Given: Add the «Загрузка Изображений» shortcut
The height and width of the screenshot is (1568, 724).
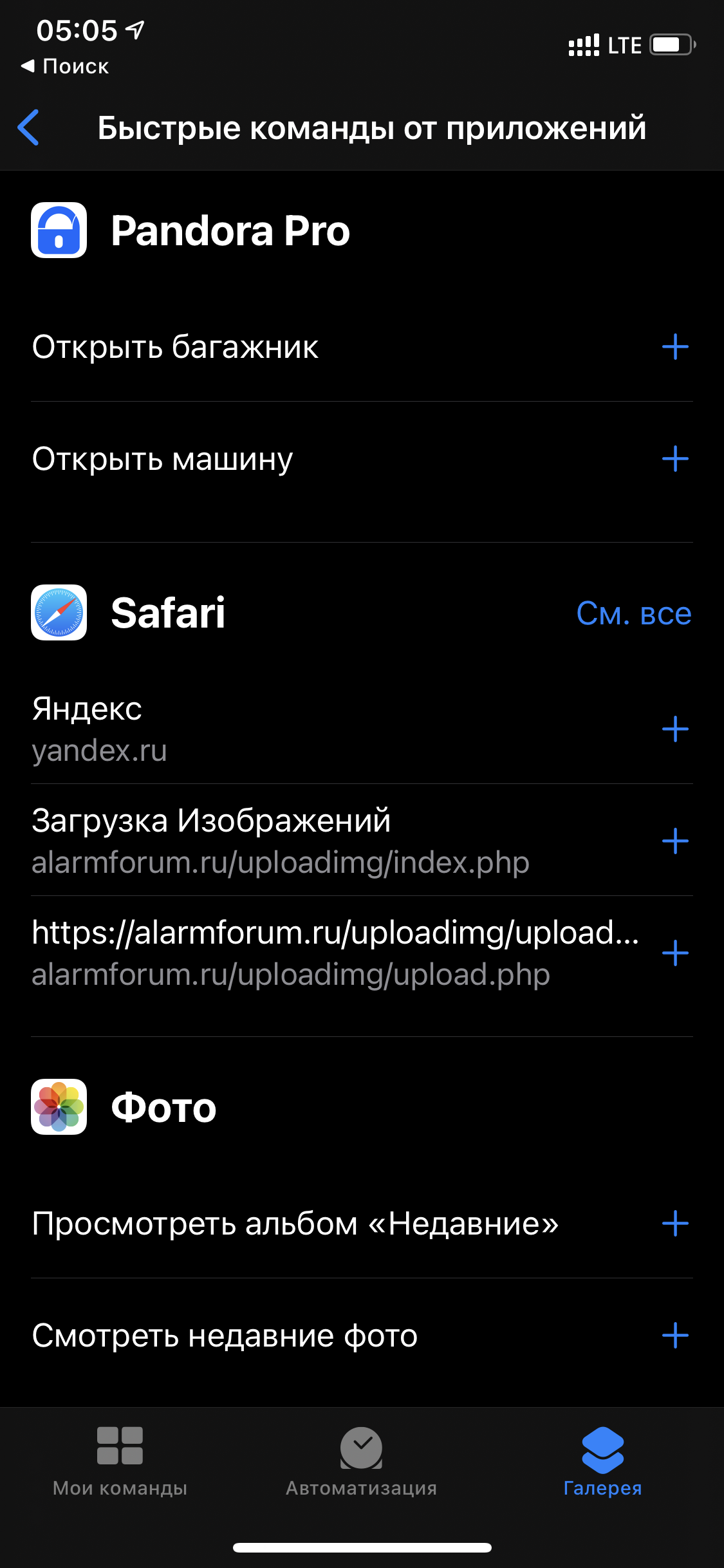Looking at the screenshot, I should click(675, 841).
